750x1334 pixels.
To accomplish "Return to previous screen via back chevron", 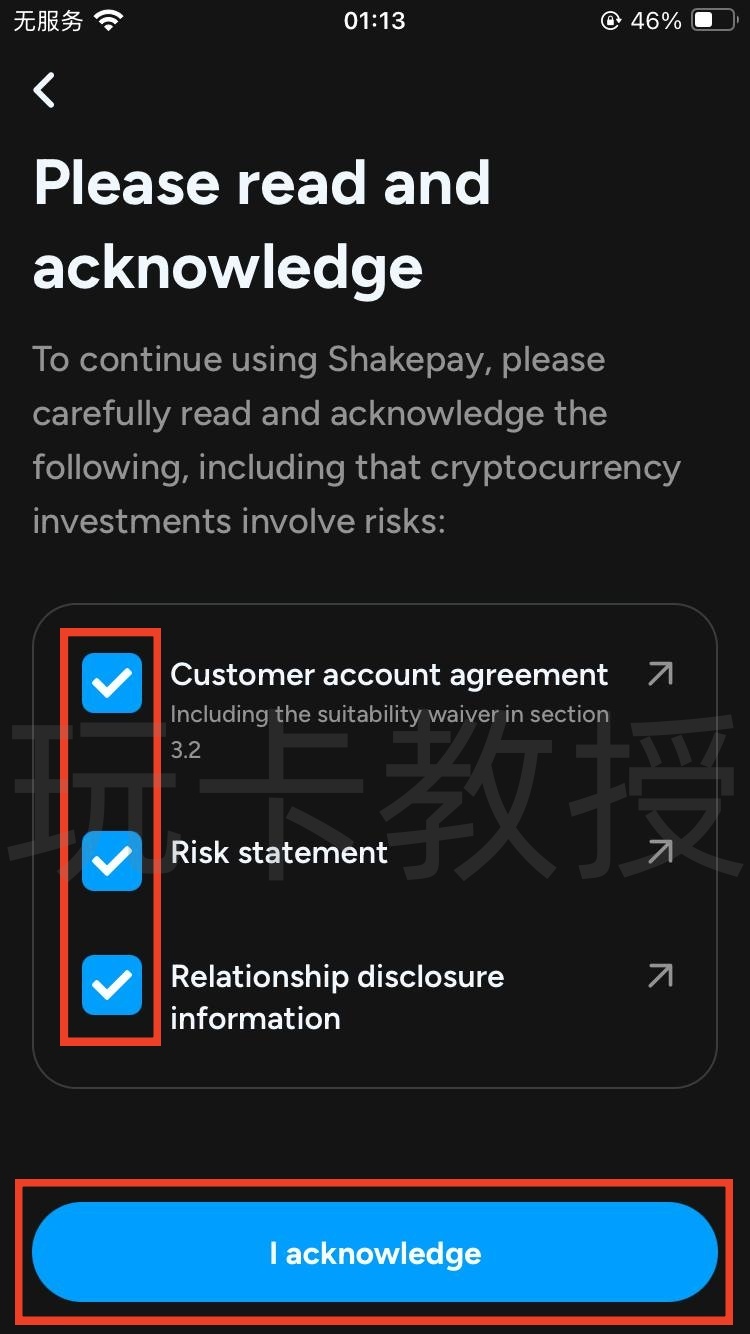I will pos(44,90).
